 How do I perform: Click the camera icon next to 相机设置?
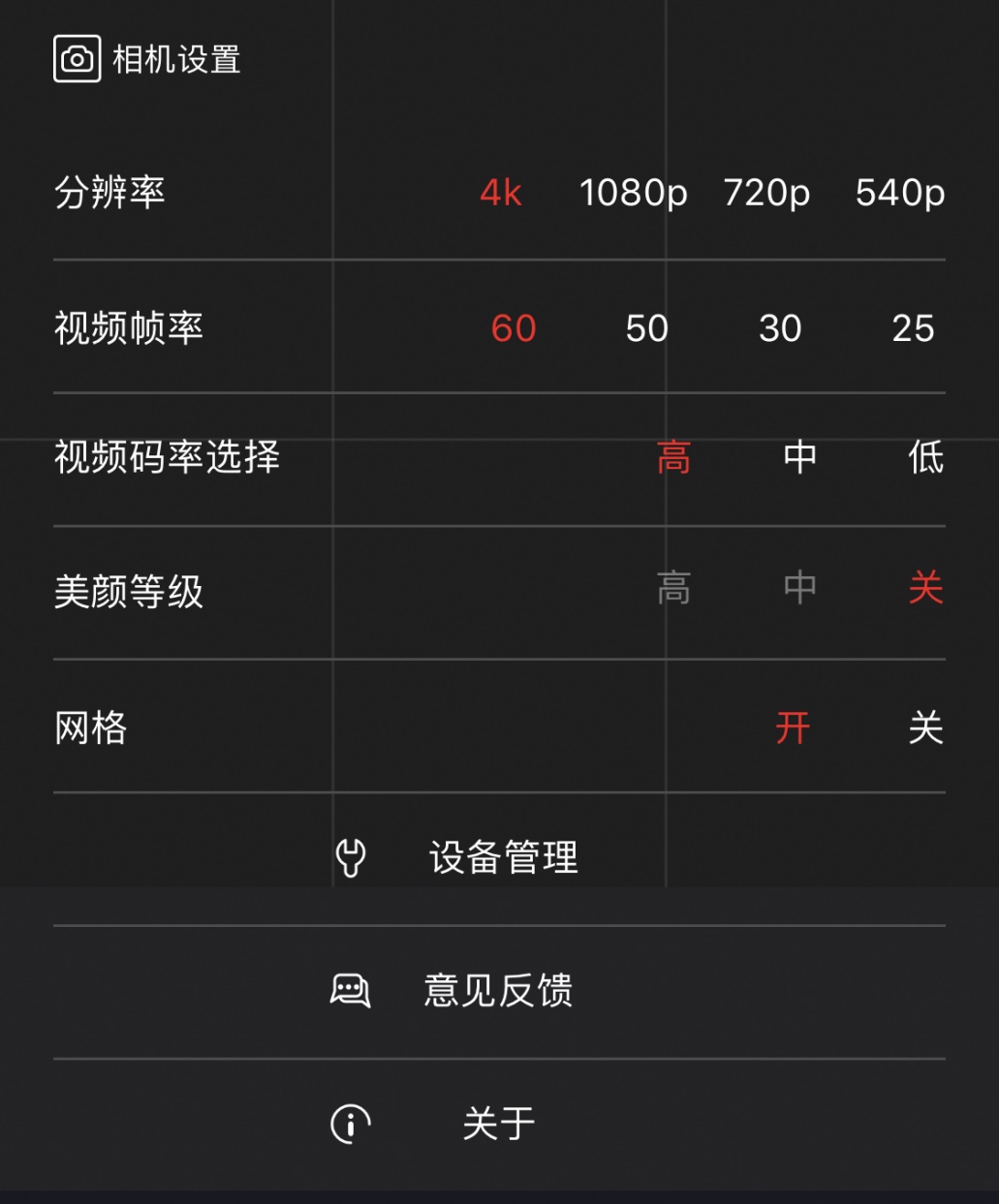pos(77,59)
